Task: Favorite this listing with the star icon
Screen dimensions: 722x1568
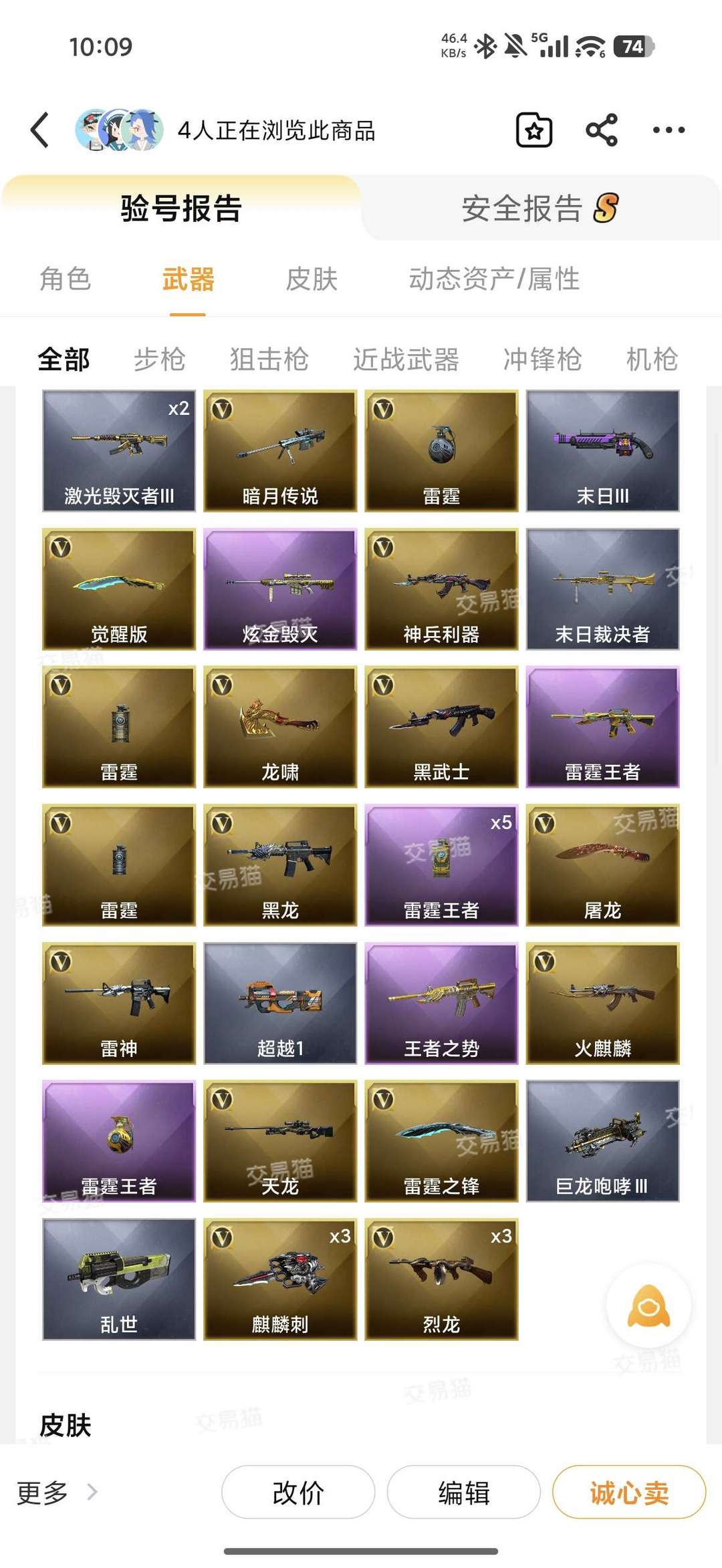Action: coord(534,130)
